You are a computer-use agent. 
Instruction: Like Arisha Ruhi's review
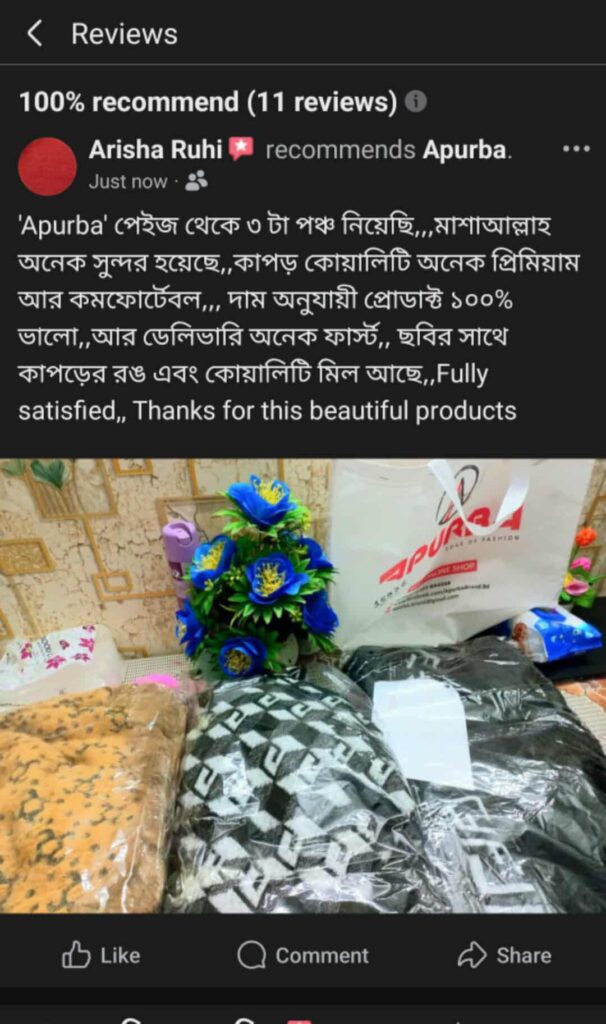coord(101,955)
